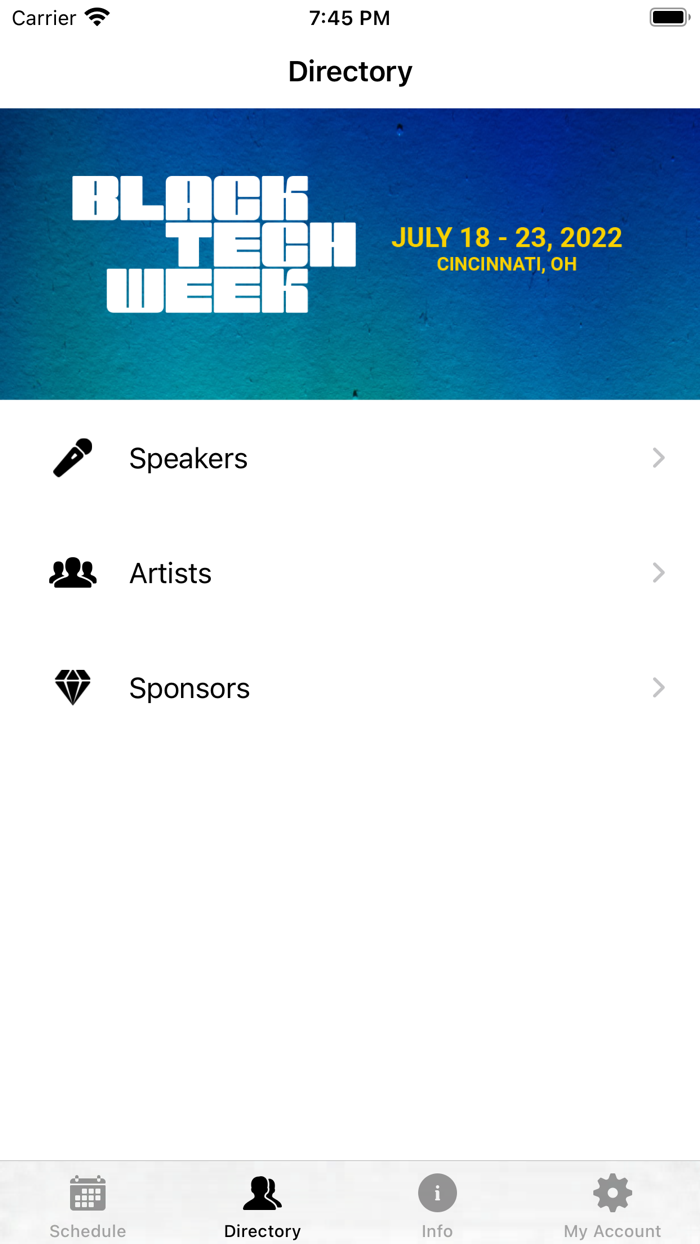Go to the Info tab
Viewport: 700px width, 1244px height.
pos(437,1204)
